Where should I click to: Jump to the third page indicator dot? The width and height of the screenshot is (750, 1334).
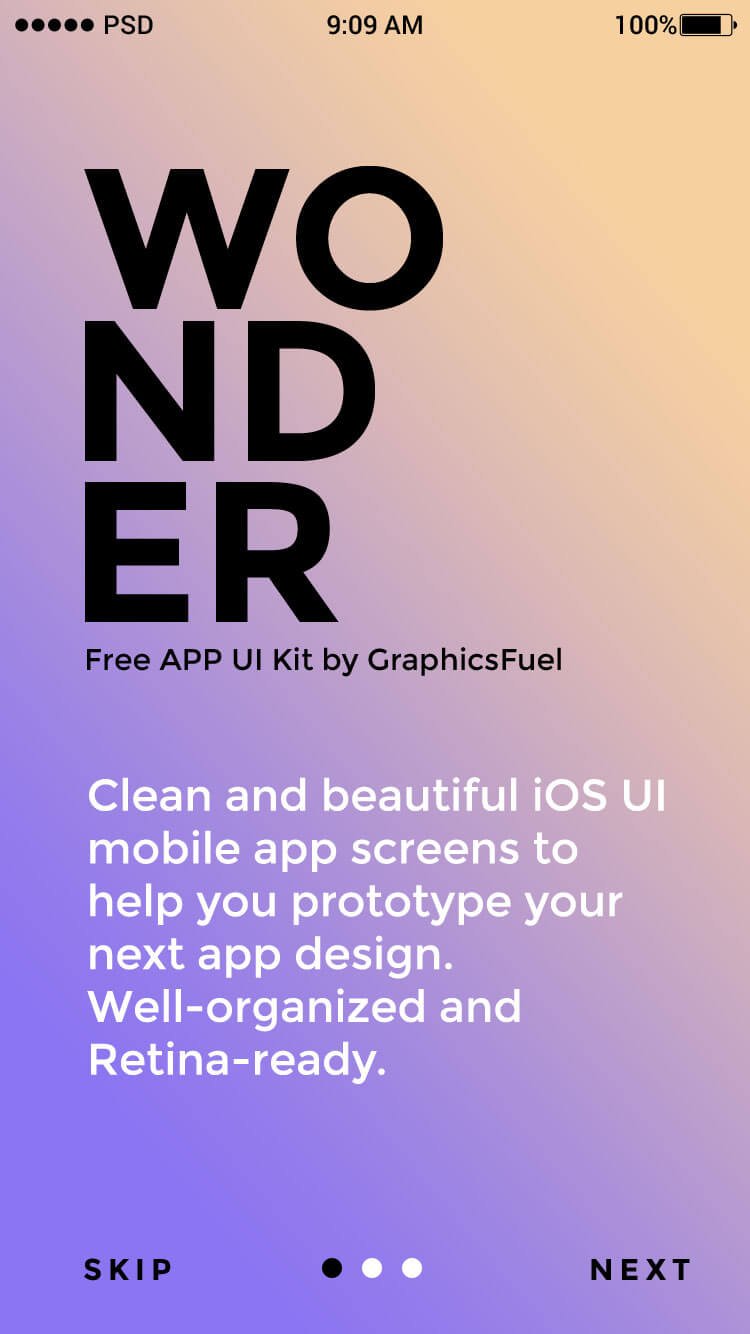[412, 1268]
